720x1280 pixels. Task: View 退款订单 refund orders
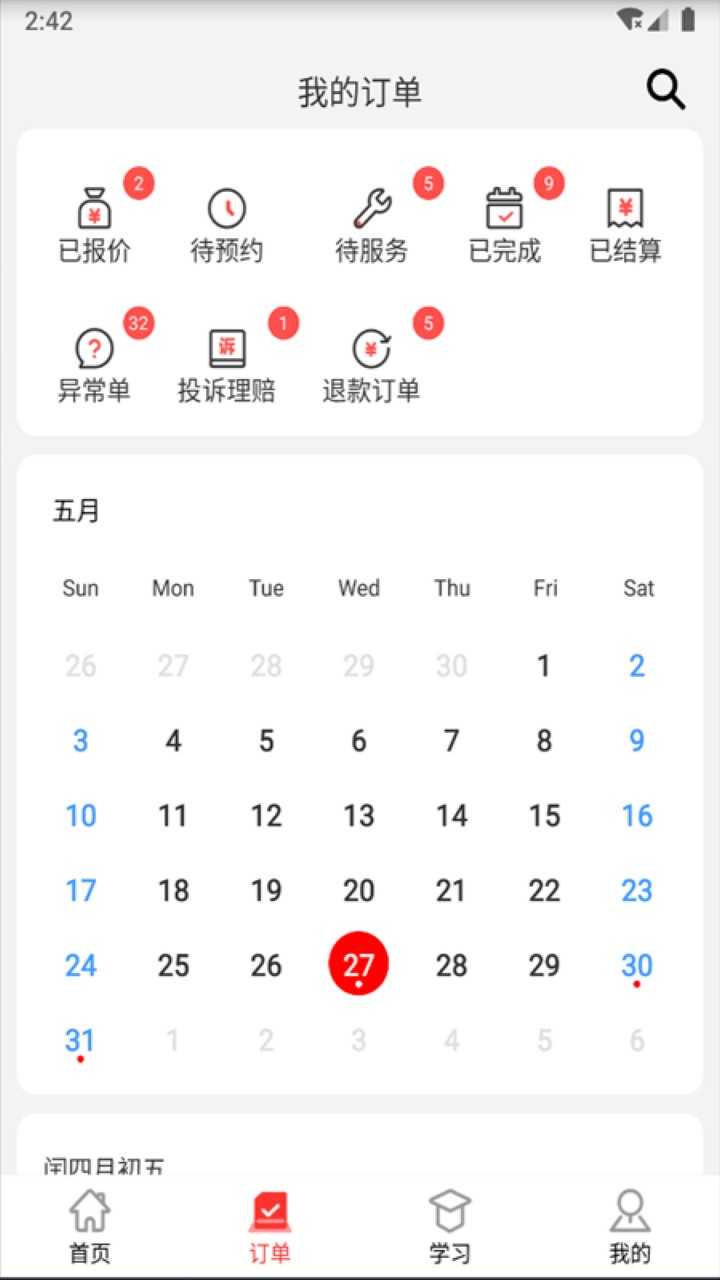tap(372, 367)
